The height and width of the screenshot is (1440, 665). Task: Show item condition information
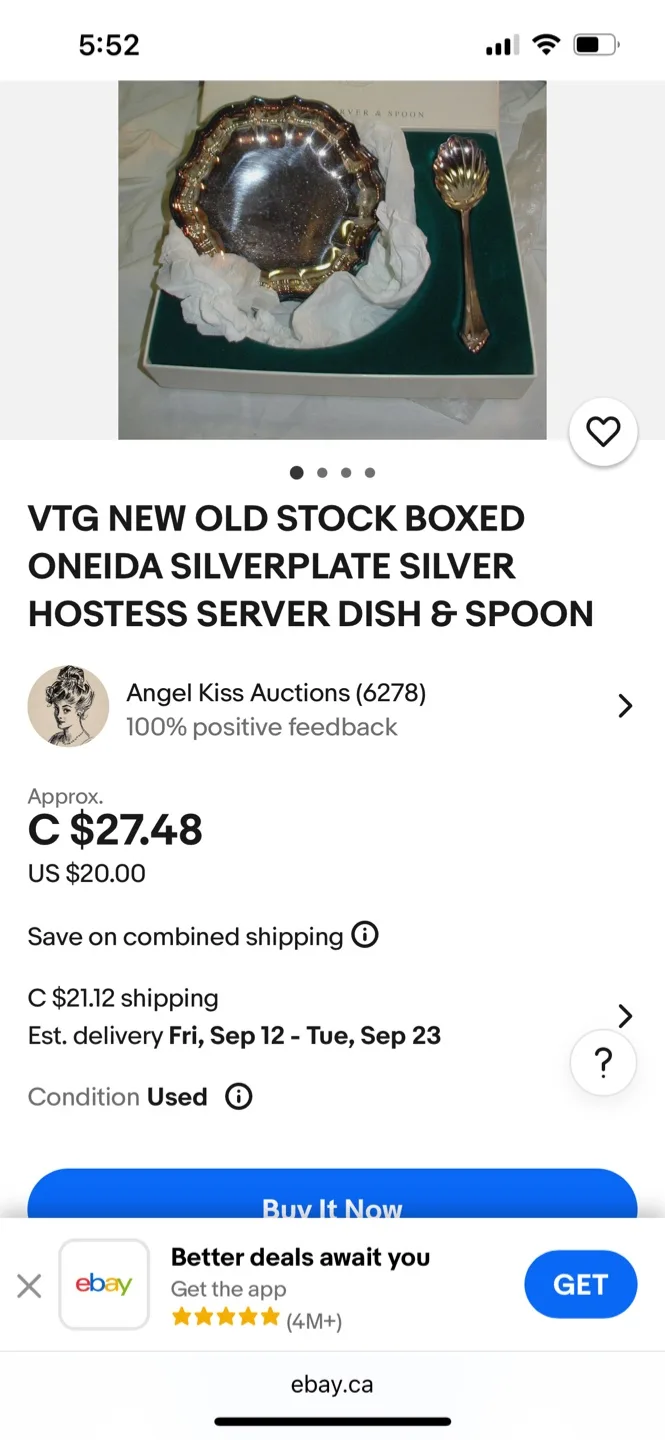[239, 1096]
